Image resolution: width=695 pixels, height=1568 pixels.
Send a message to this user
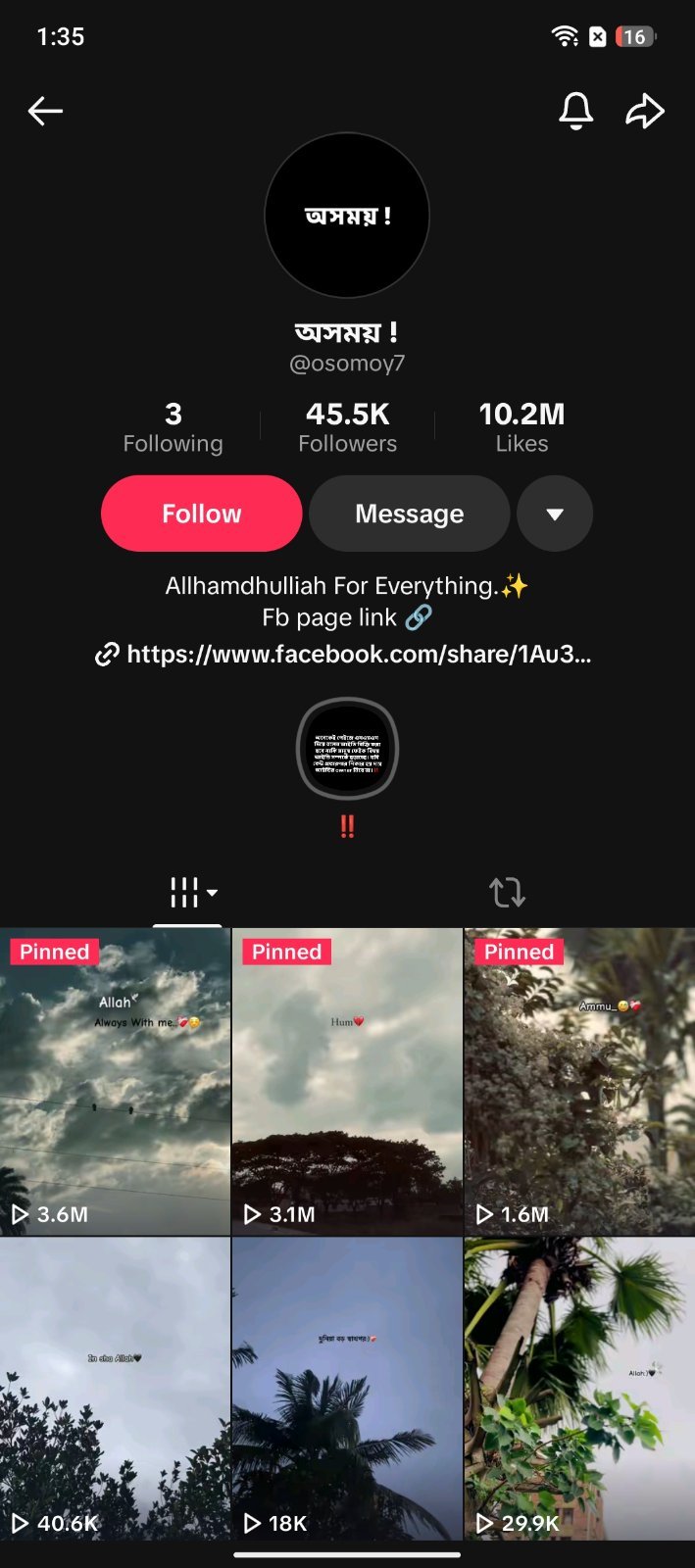(x=410, y=514)
